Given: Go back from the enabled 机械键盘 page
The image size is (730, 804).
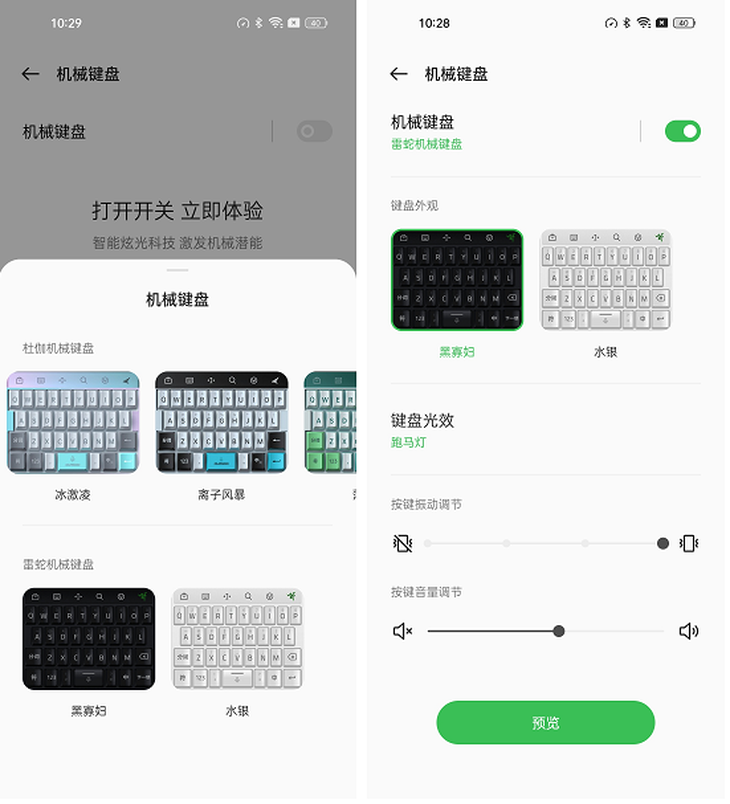Looking at the screenshot, I should [x=399, y=74].
